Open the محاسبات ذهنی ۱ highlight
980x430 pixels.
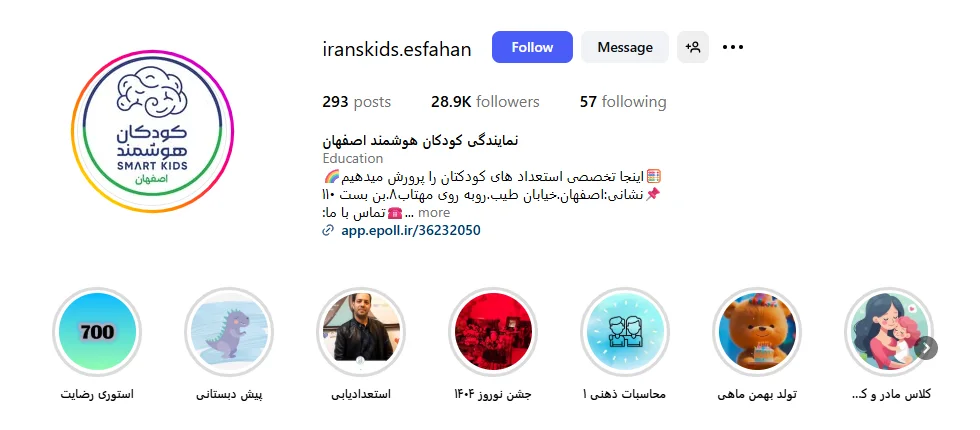pos(625,332)
